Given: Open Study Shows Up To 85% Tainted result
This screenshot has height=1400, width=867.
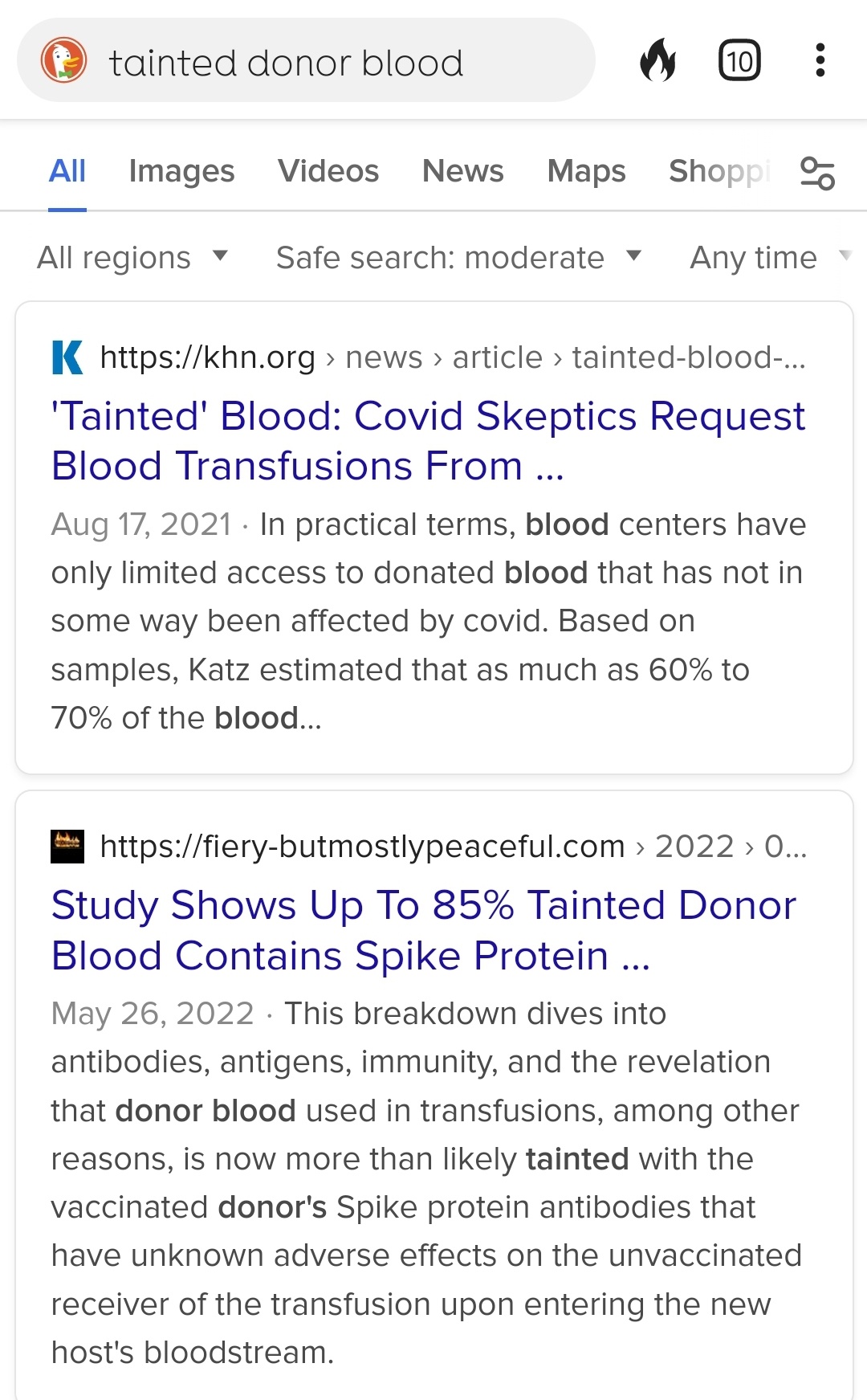Looking at the screenshot, I should (x=424, y=930).
